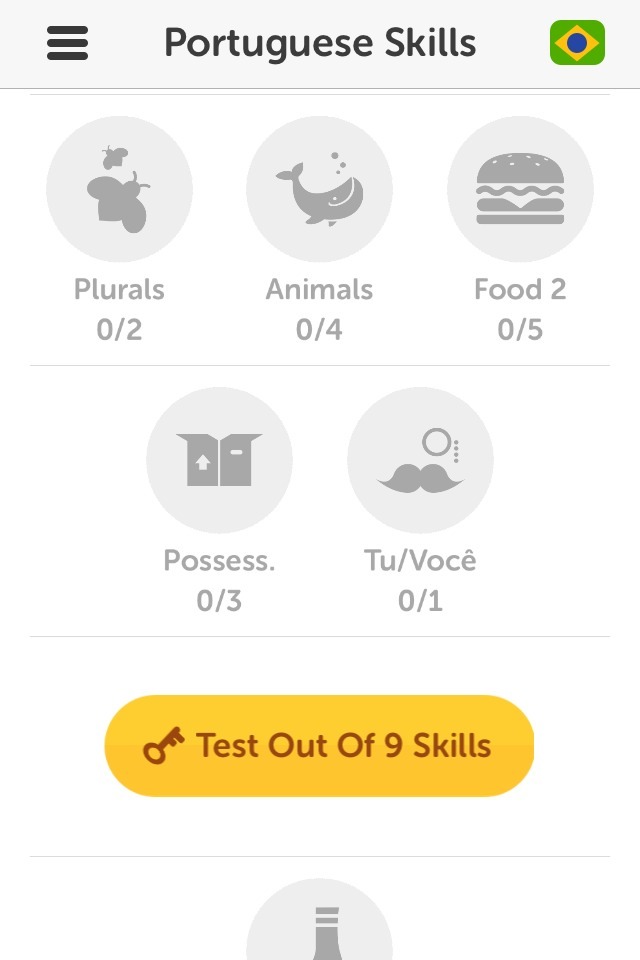Tap Test Out Of 9 Skills

click(x=319, y=746)
